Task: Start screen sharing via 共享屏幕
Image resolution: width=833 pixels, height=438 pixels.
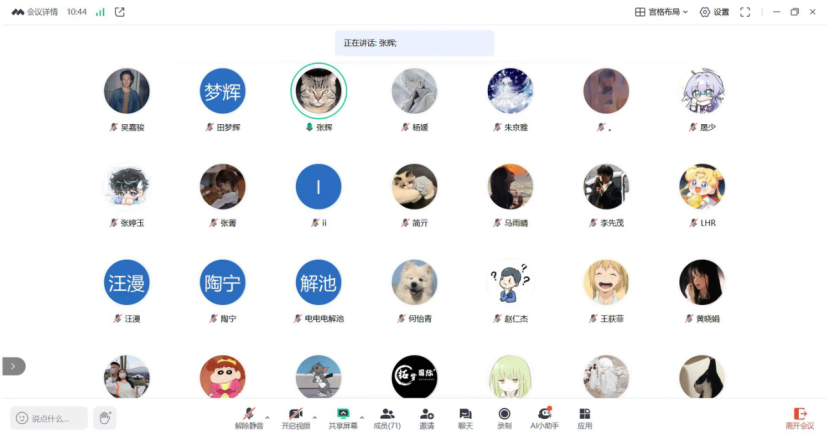Action: pyautogui.click(x=343, y=417)
